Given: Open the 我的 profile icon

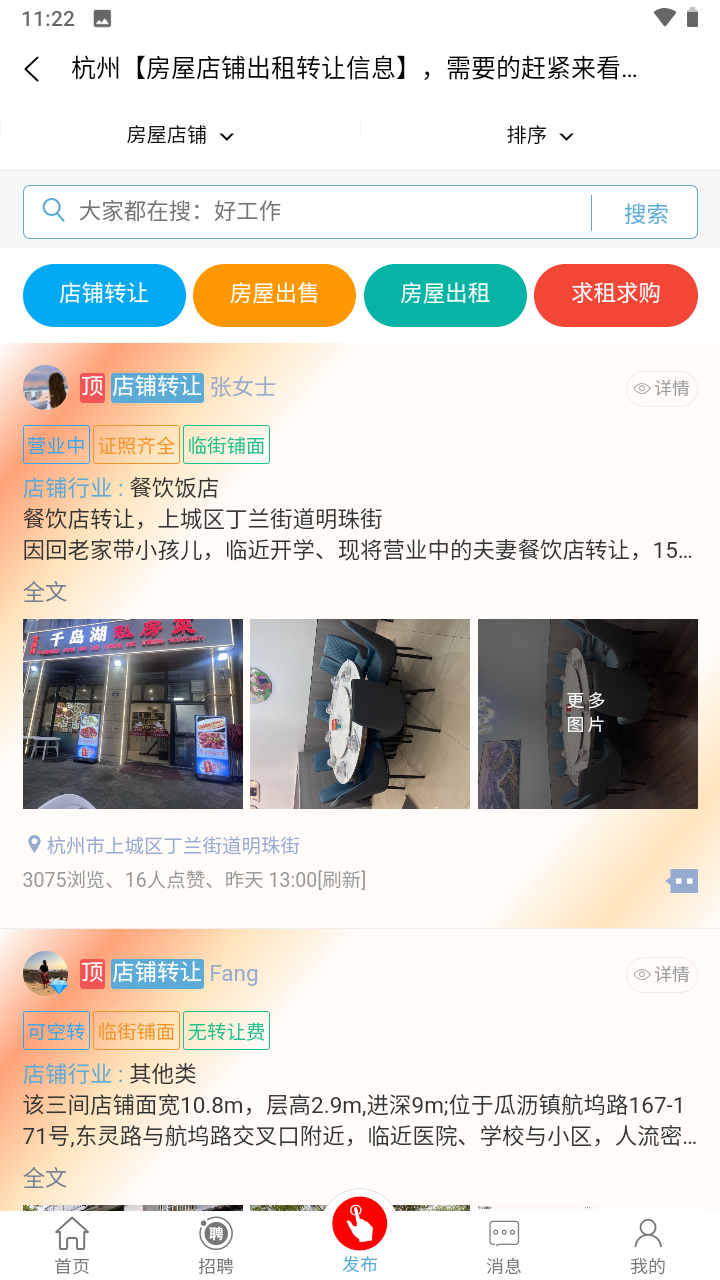Looking at the screenshot, I should coord(647,1232).
